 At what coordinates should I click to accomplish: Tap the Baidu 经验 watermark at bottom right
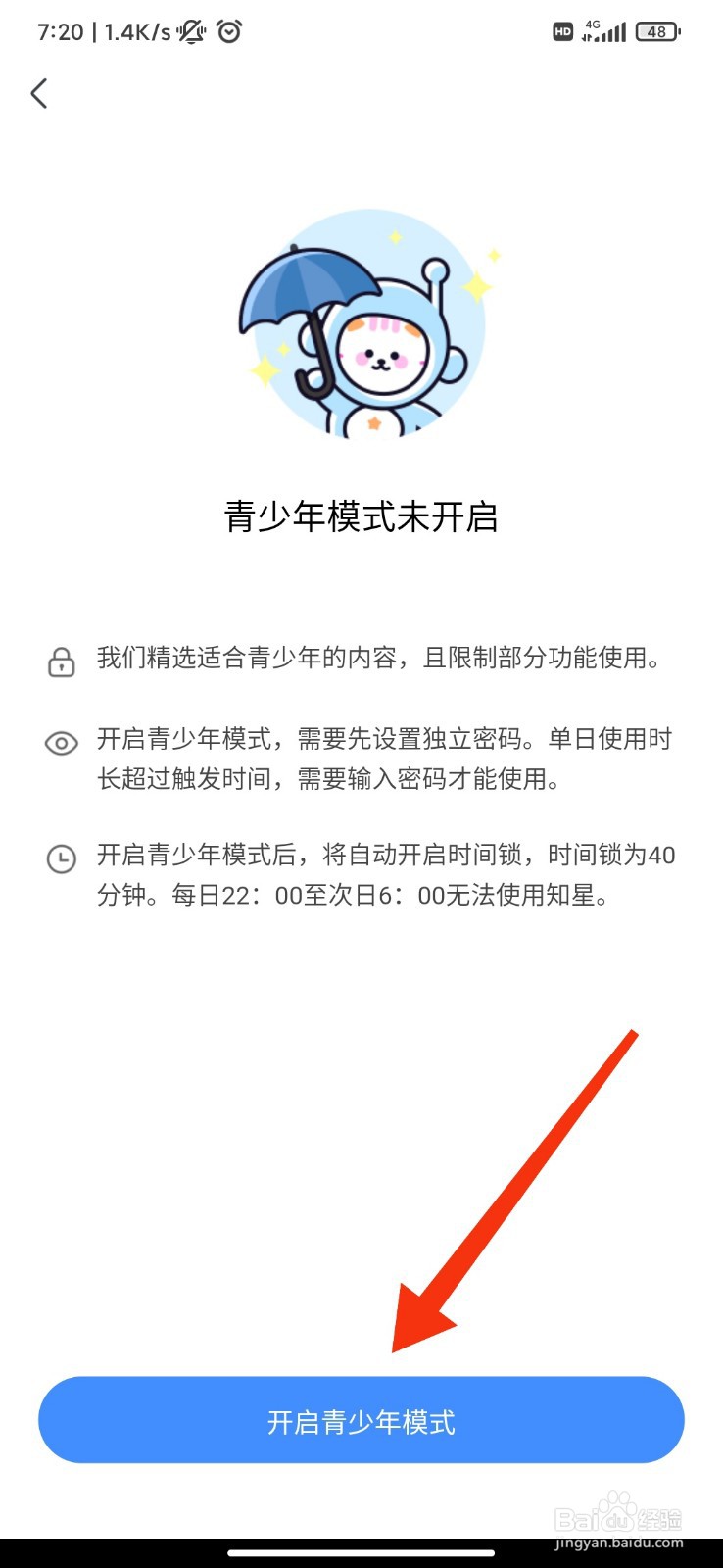(x=617, y=1514)
